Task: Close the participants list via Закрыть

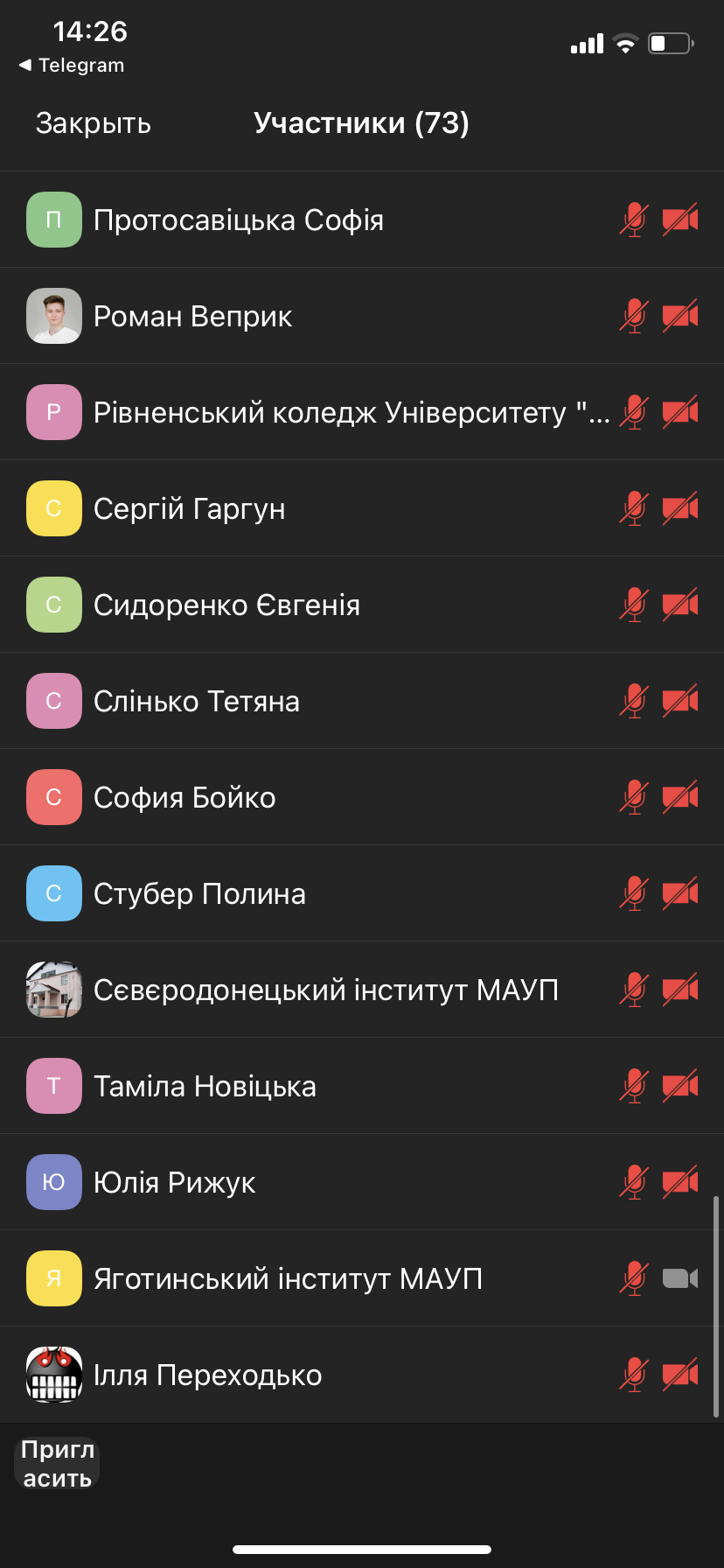Action: pyautogui.click(x=94, y=123)
